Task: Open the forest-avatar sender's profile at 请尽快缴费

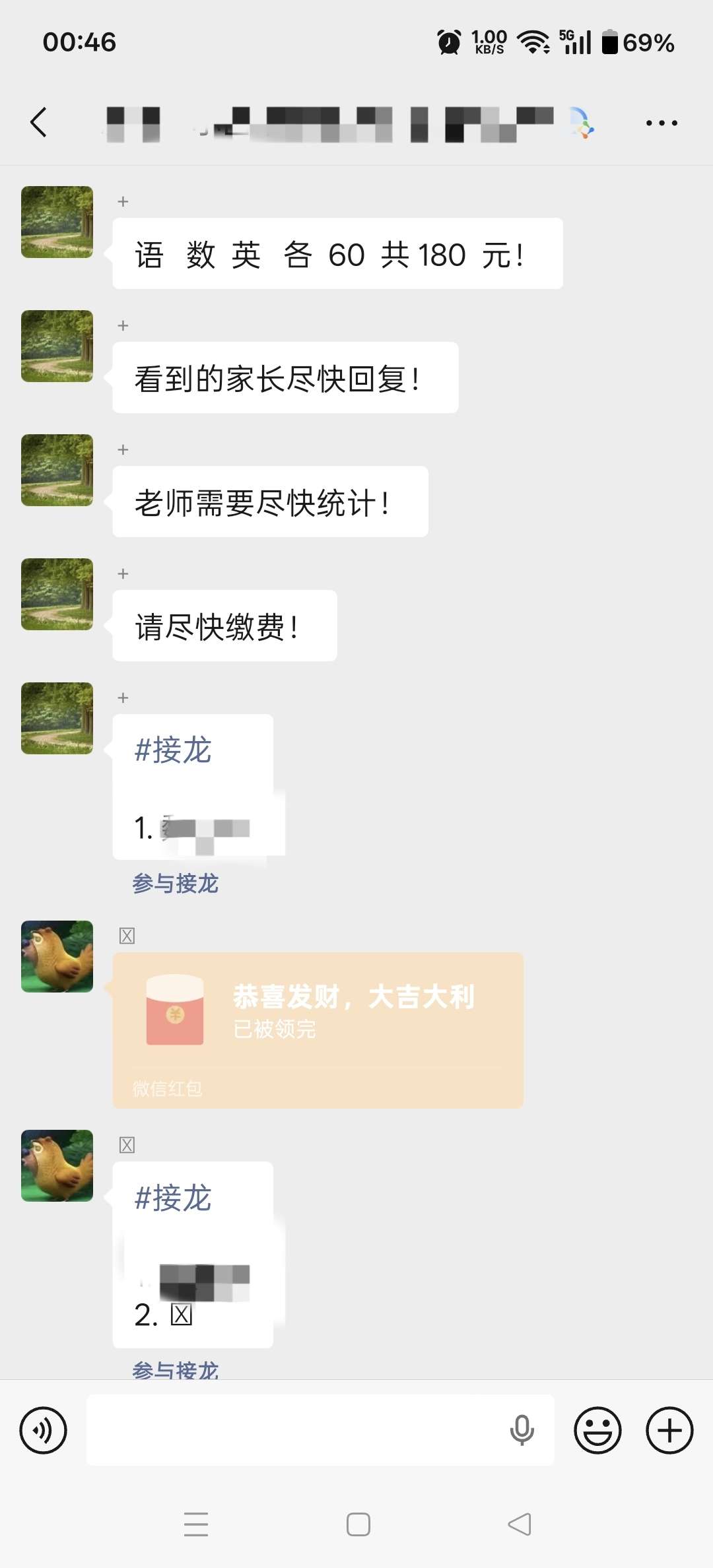Action: (57, 594)
